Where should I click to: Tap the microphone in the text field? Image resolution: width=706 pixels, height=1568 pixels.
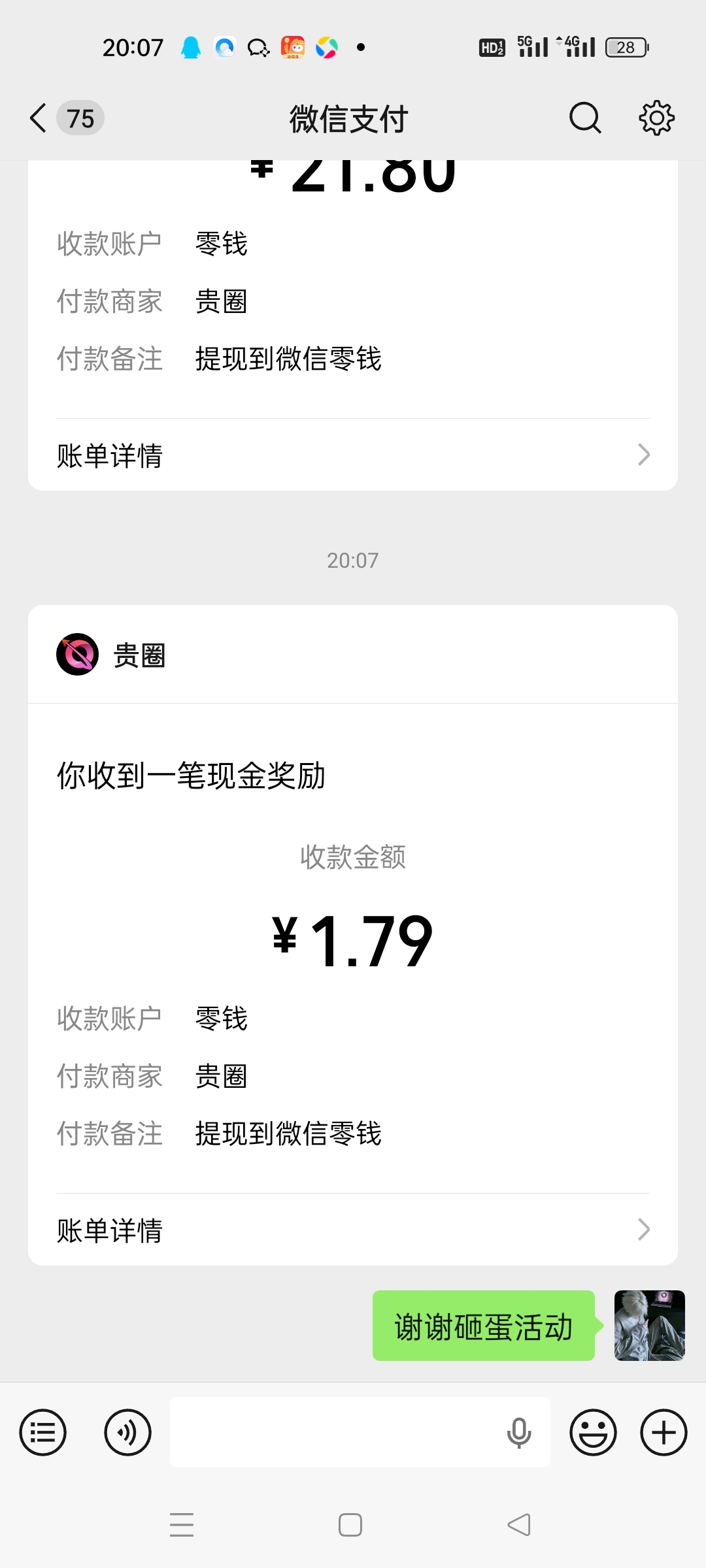519,1433
